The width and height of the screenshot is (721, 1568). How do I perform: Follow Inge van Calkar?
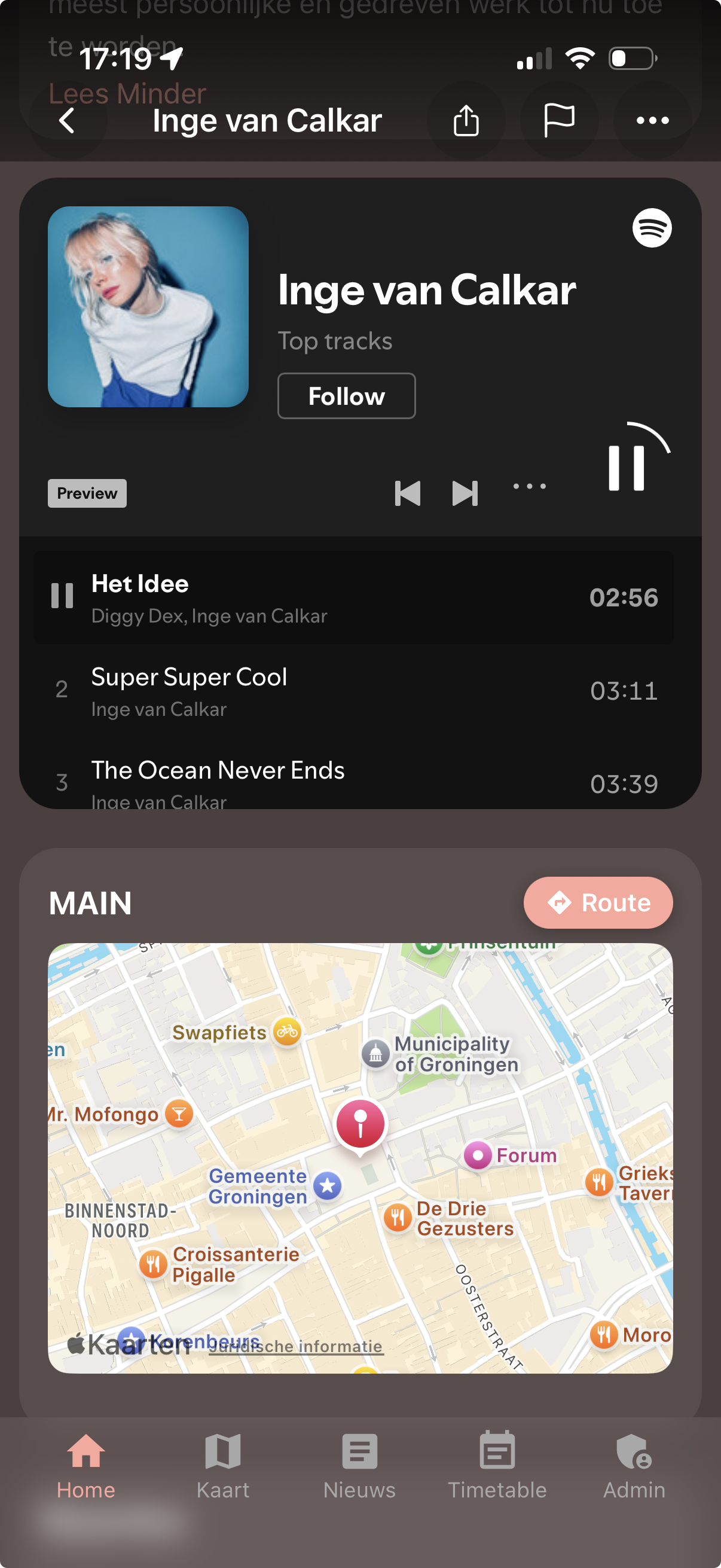pos(346,396)
